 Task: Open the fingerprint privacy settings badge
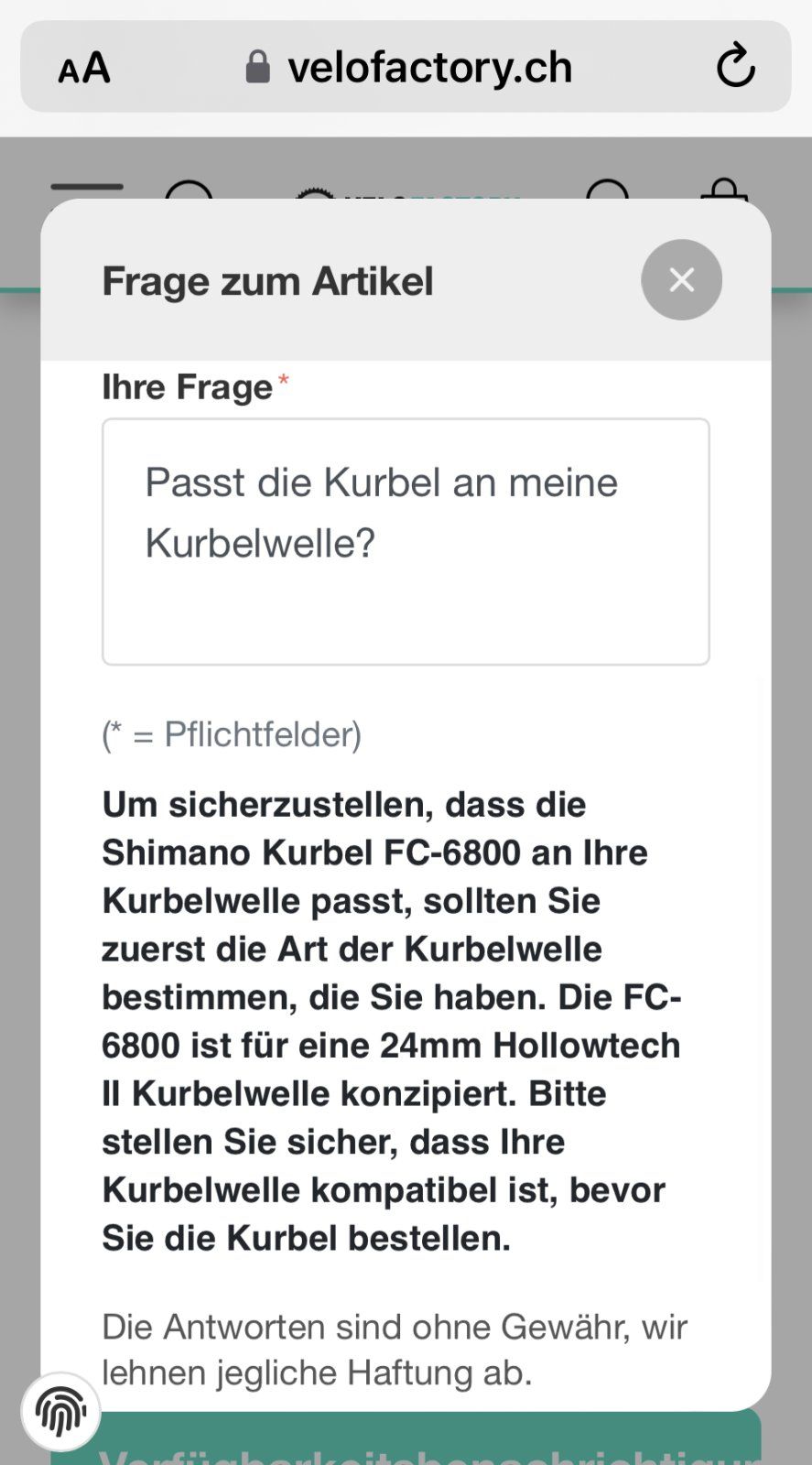click(60, 1411)
